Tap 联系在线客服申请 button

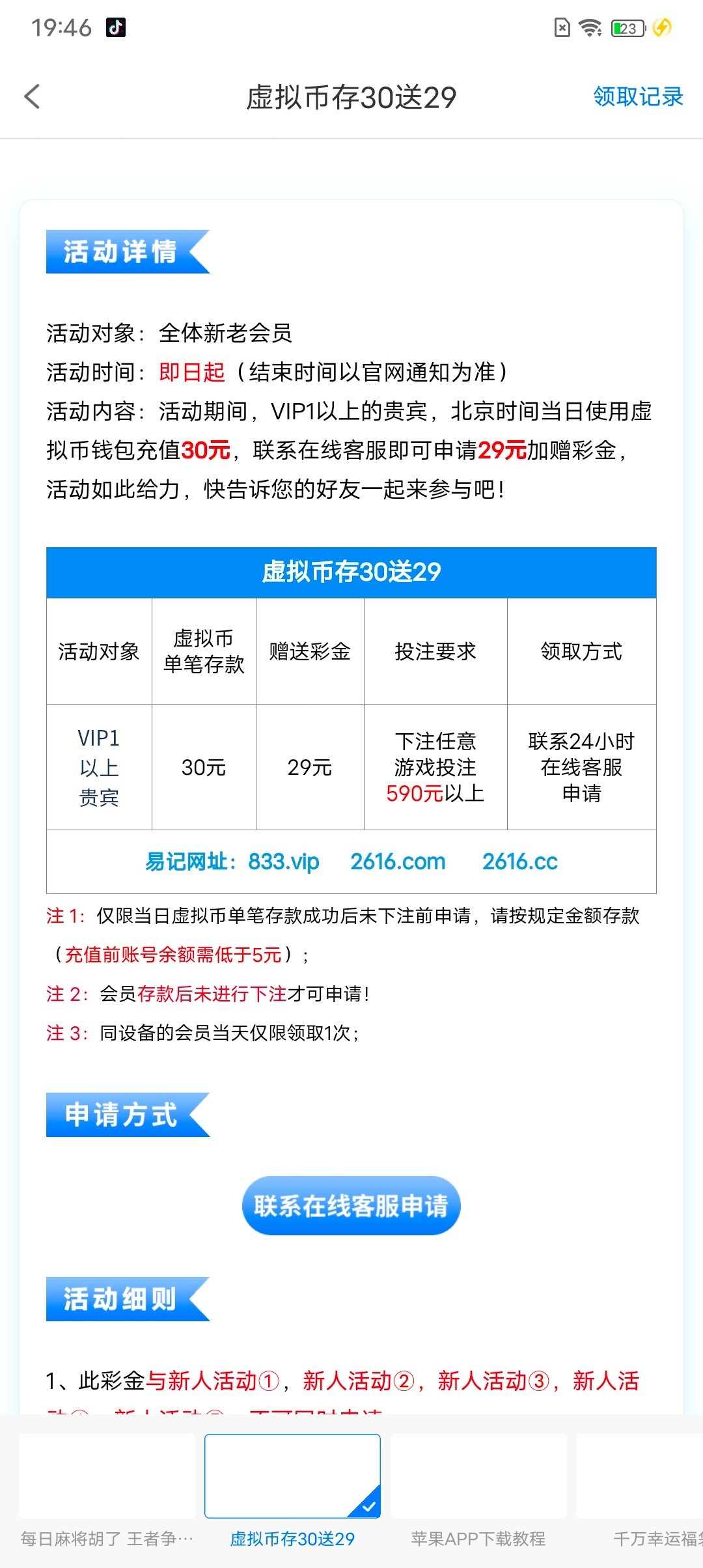pos(351,1205)
